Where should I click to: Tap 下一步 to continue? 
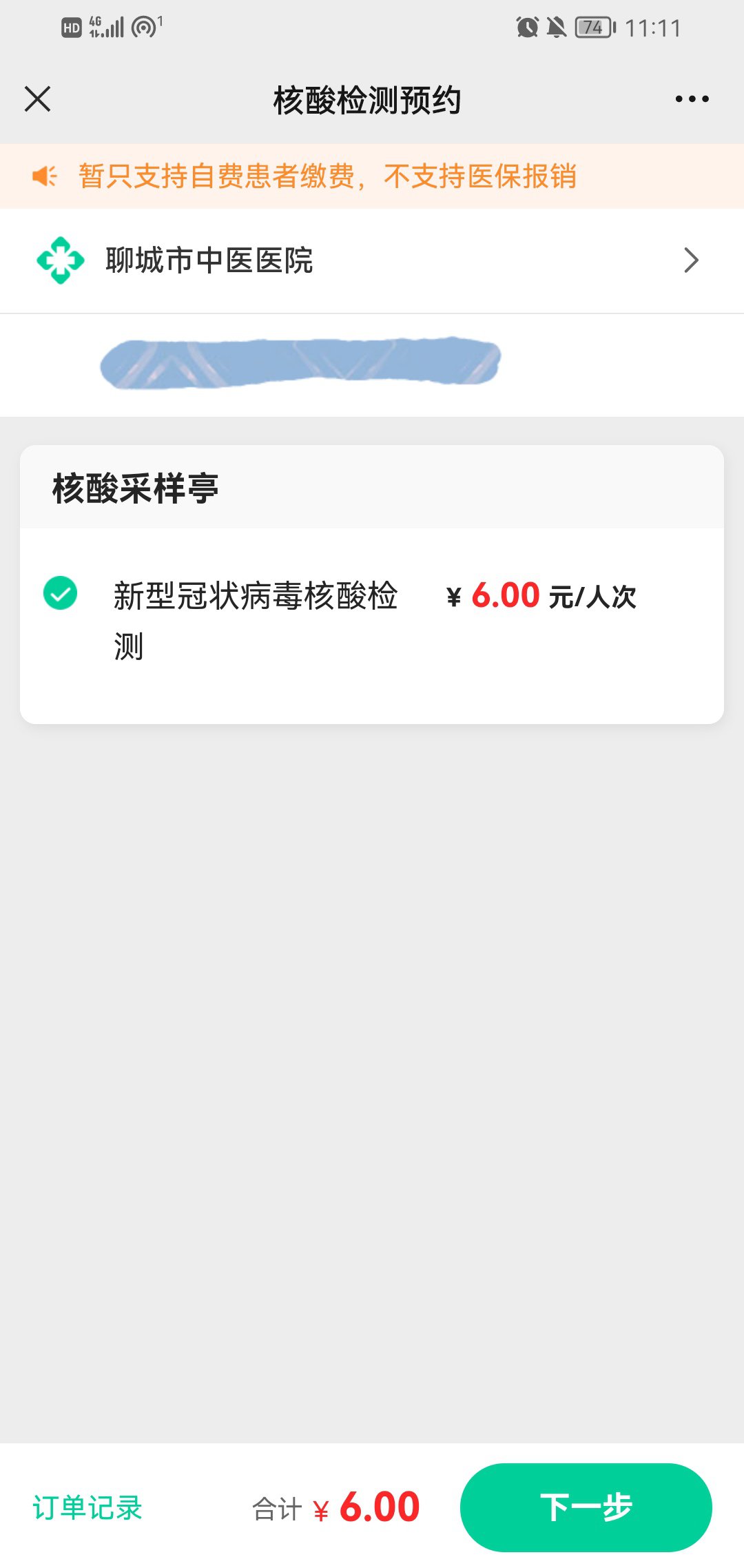pos(586,1507)
